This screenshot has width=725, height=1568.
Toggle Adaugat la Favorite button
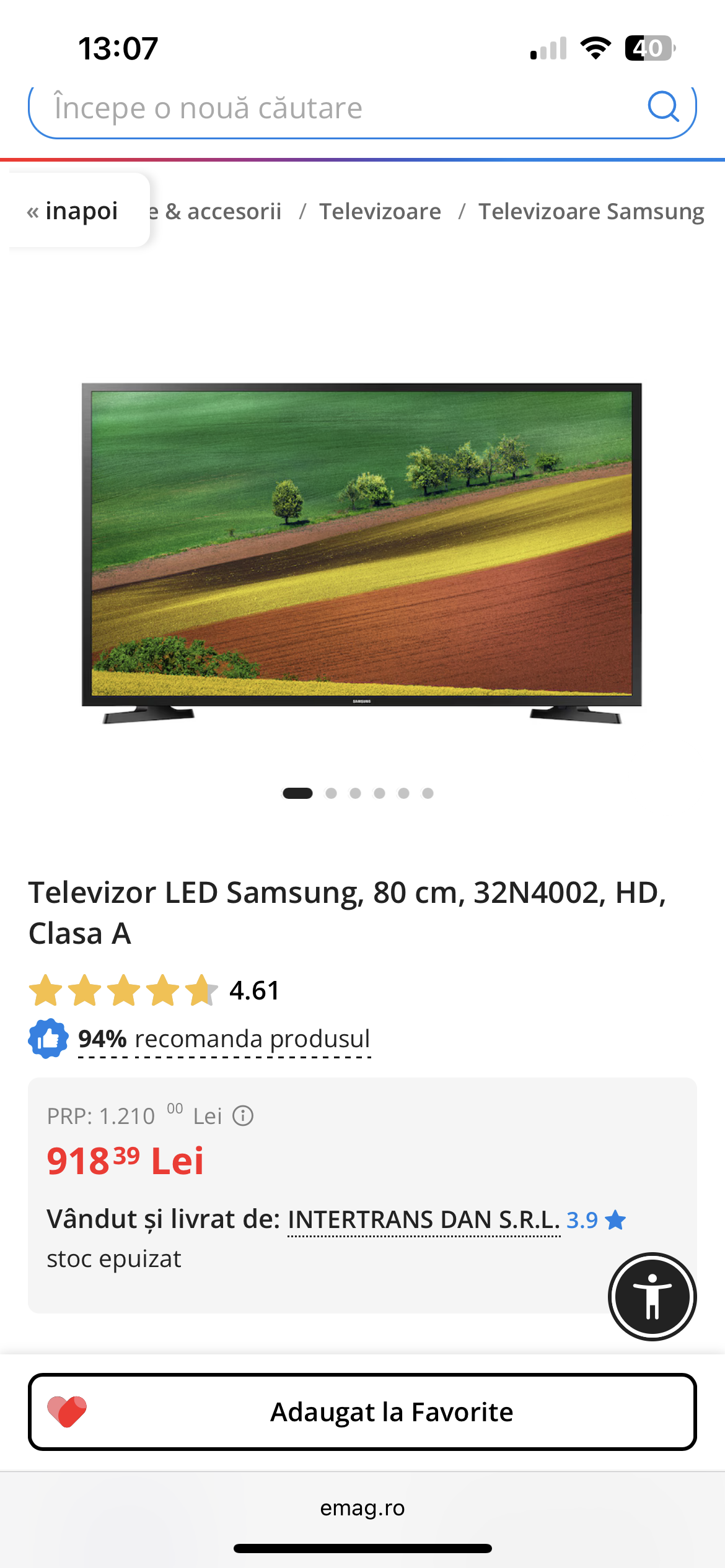point(362,1412)
